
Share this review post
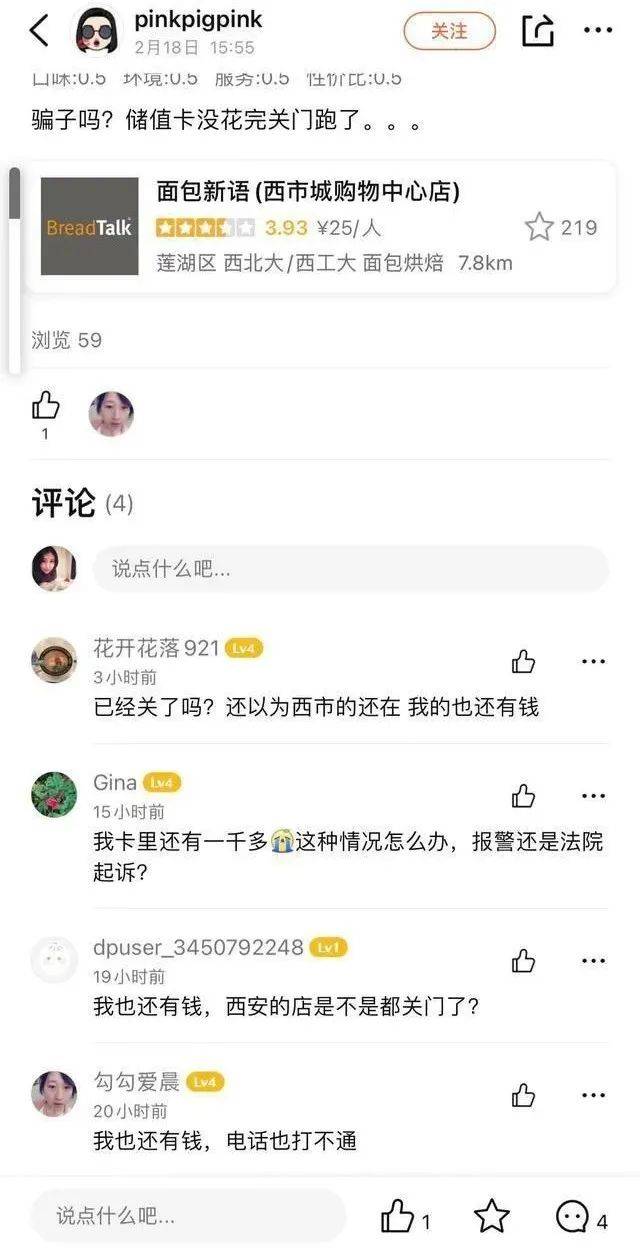537,31
